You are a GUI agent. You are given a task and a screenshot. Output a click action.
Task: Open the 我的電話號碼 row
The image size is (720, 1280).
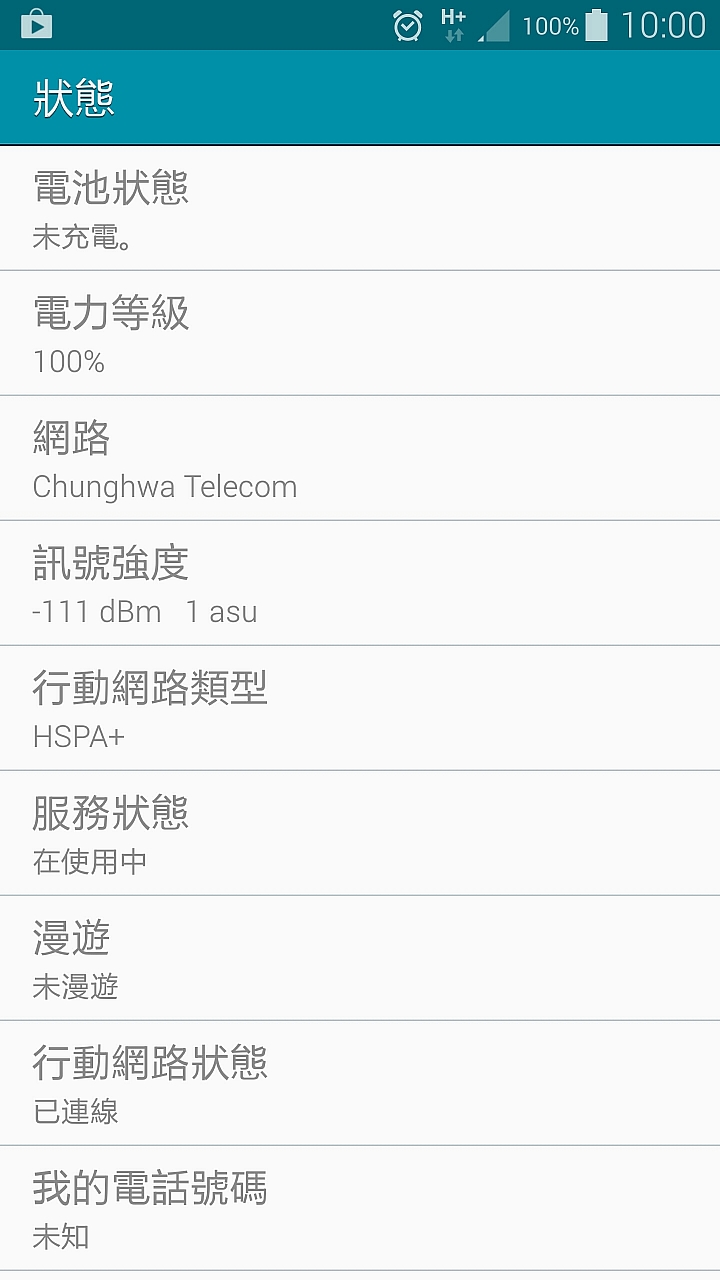pos(360,1208)
